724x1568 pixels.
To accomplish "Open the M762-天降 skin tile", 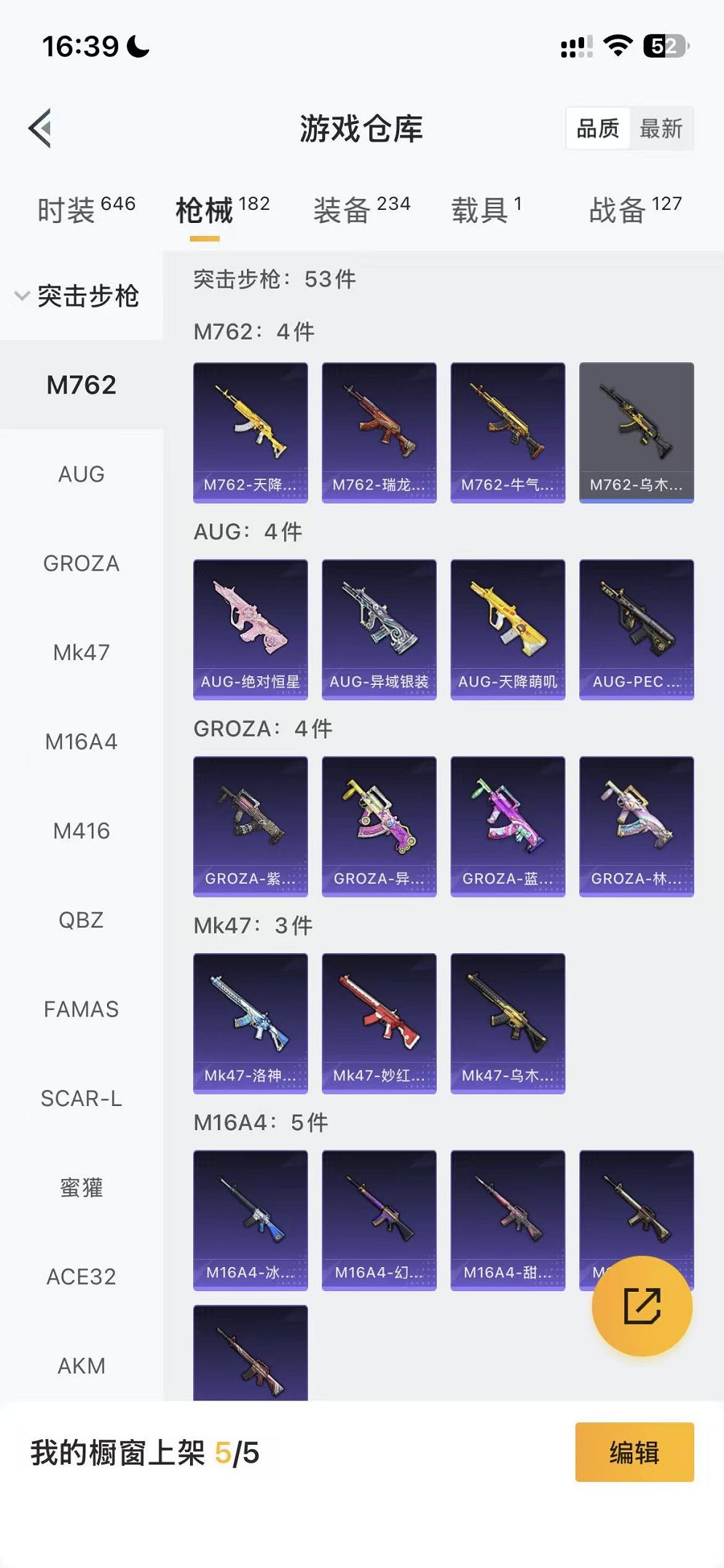I will coord(250,432).
